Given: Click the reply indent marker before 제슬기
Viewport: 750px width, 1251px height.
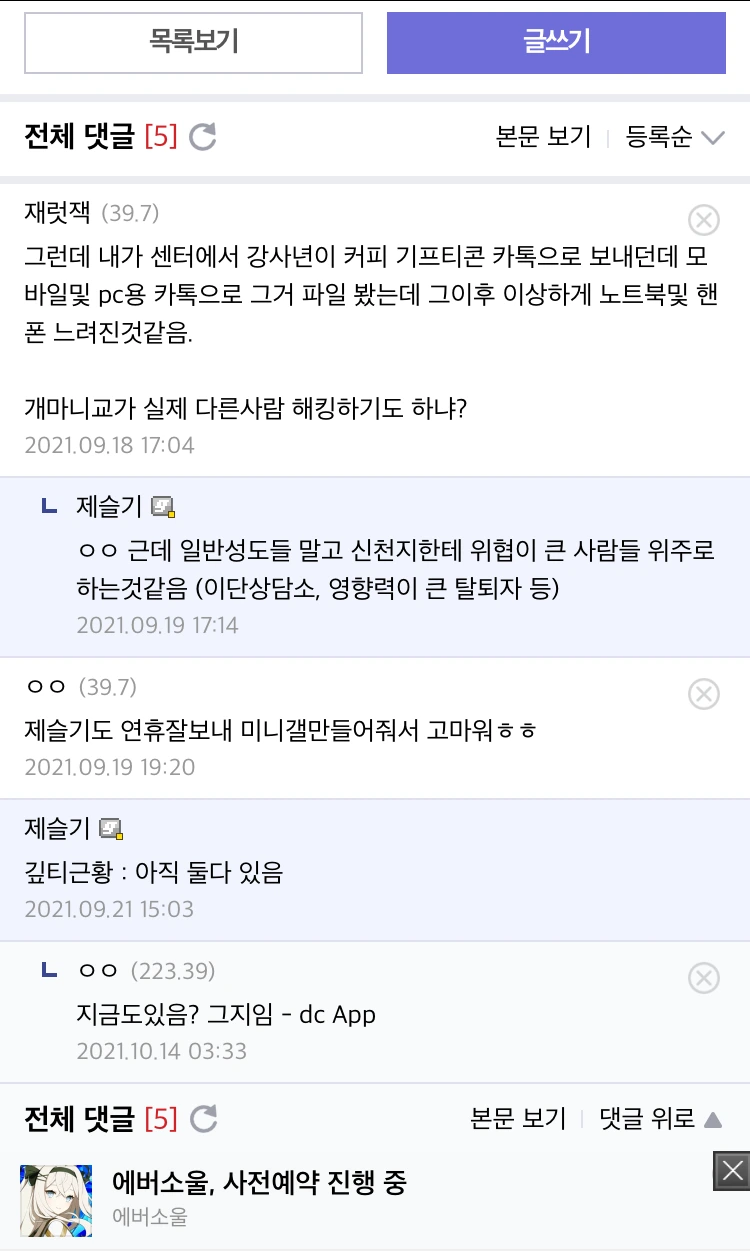Looking at the screenshot, I should pyautogui.click(x=46, y=507).
